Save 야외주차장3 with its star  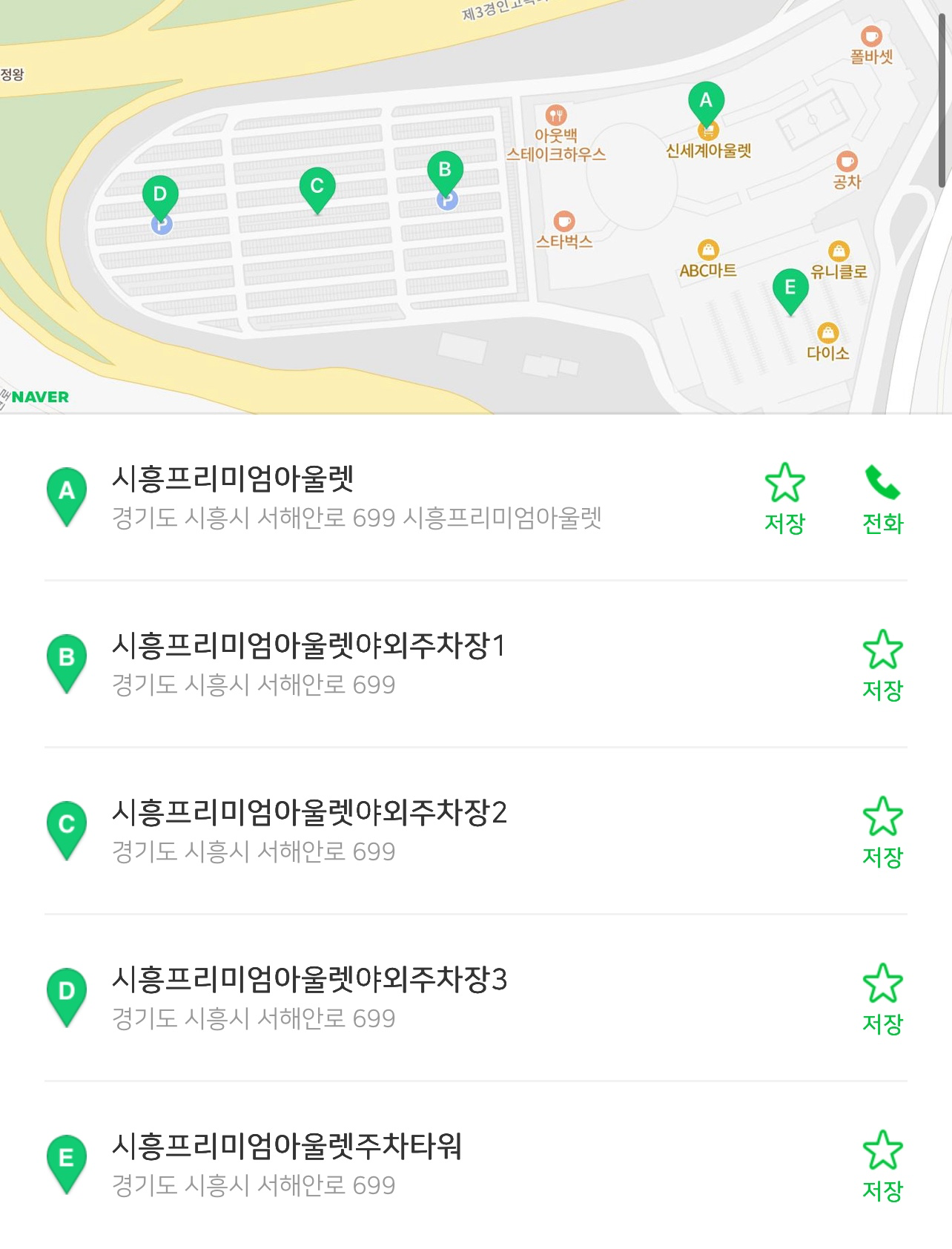coord(882,998)
